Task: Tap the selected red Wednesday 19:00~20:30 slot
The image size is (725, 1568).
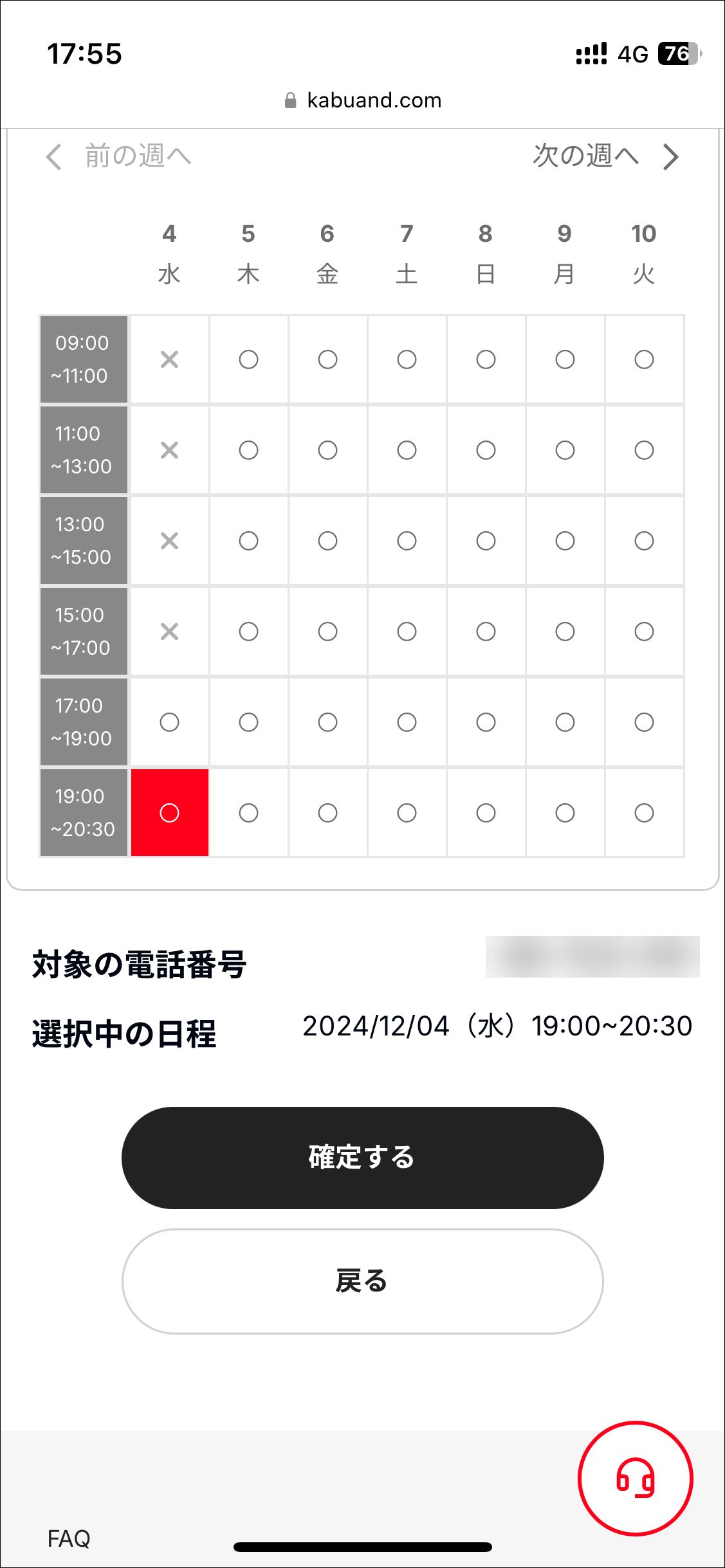Action: pos(170,813)
